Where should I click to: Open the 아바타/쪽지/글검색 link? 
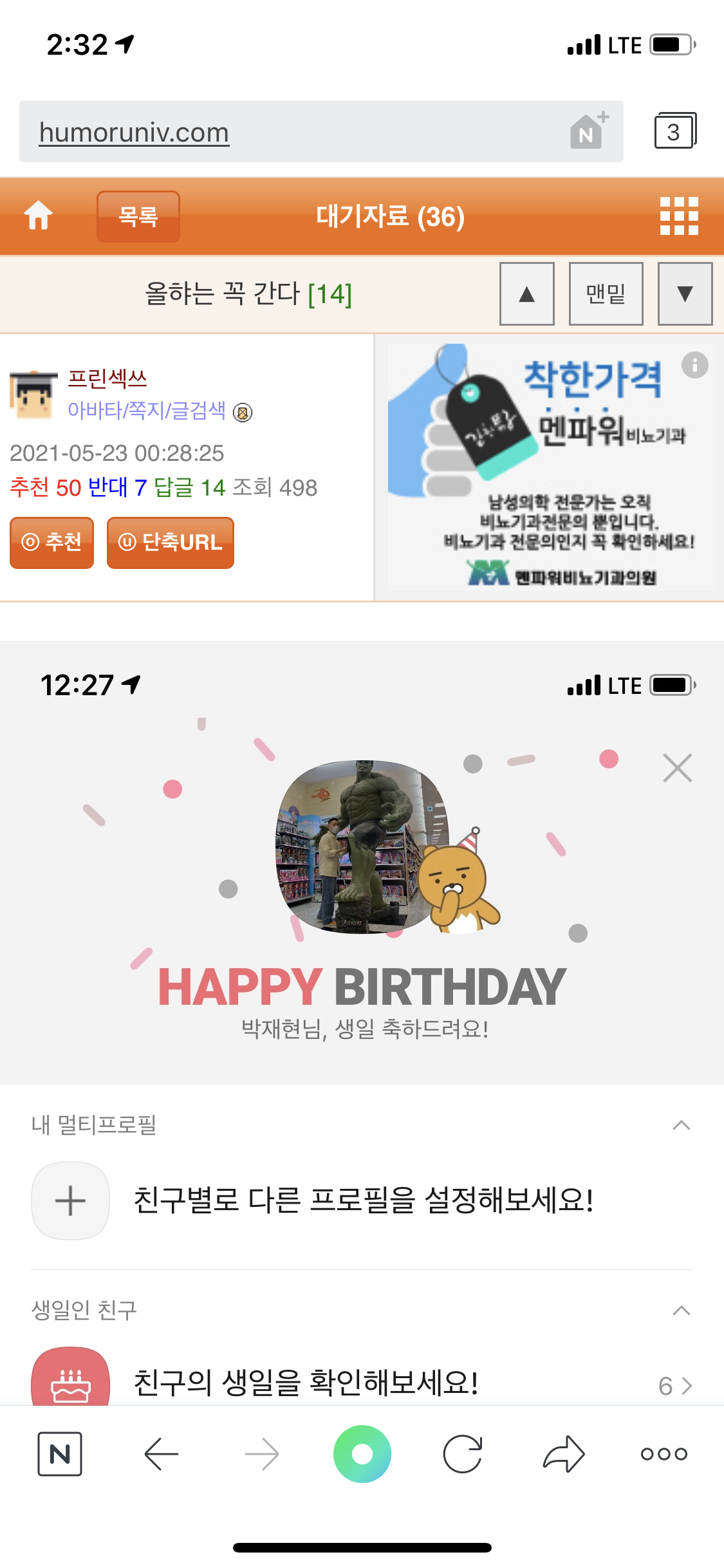pos(147,410)
